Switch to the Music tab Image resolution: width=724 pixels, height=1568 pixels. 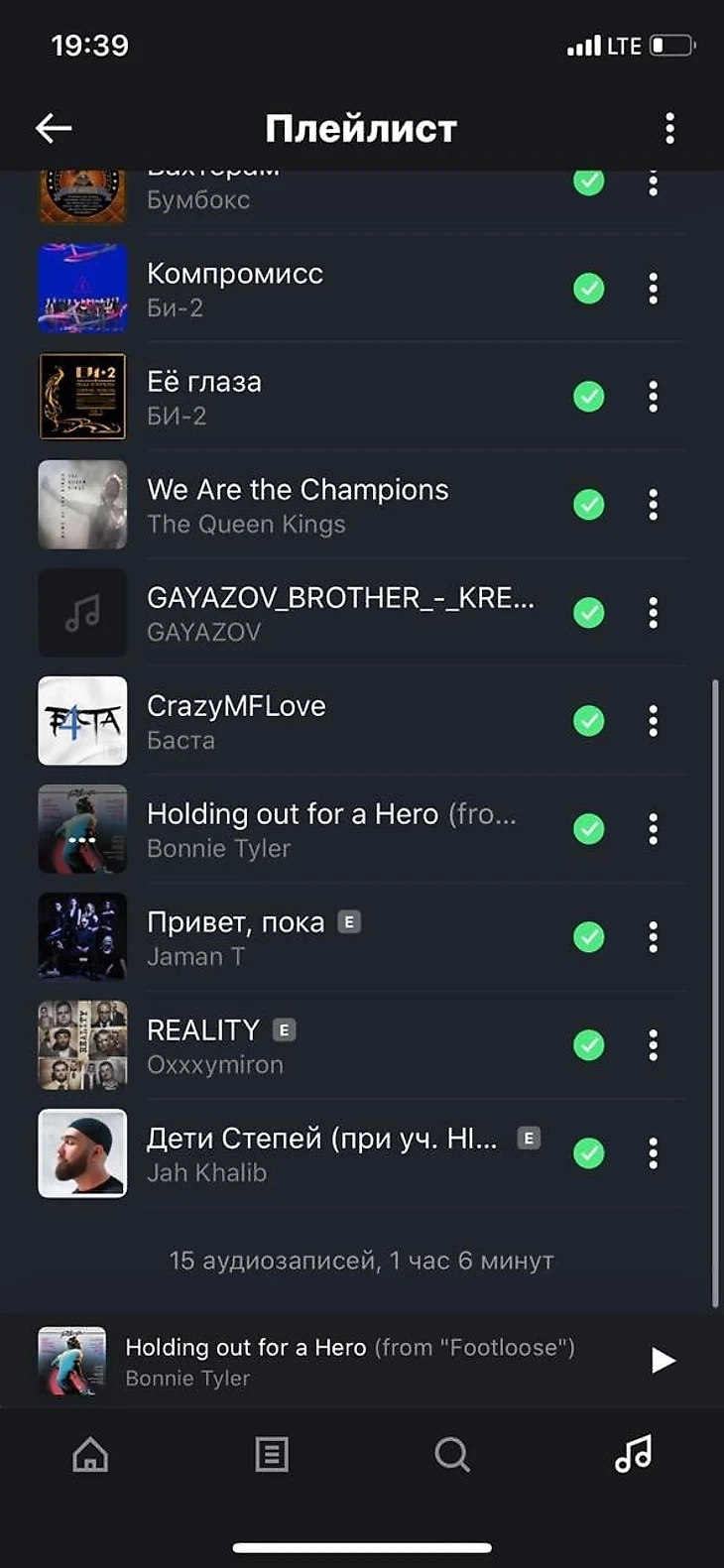tap(633, 1455)
